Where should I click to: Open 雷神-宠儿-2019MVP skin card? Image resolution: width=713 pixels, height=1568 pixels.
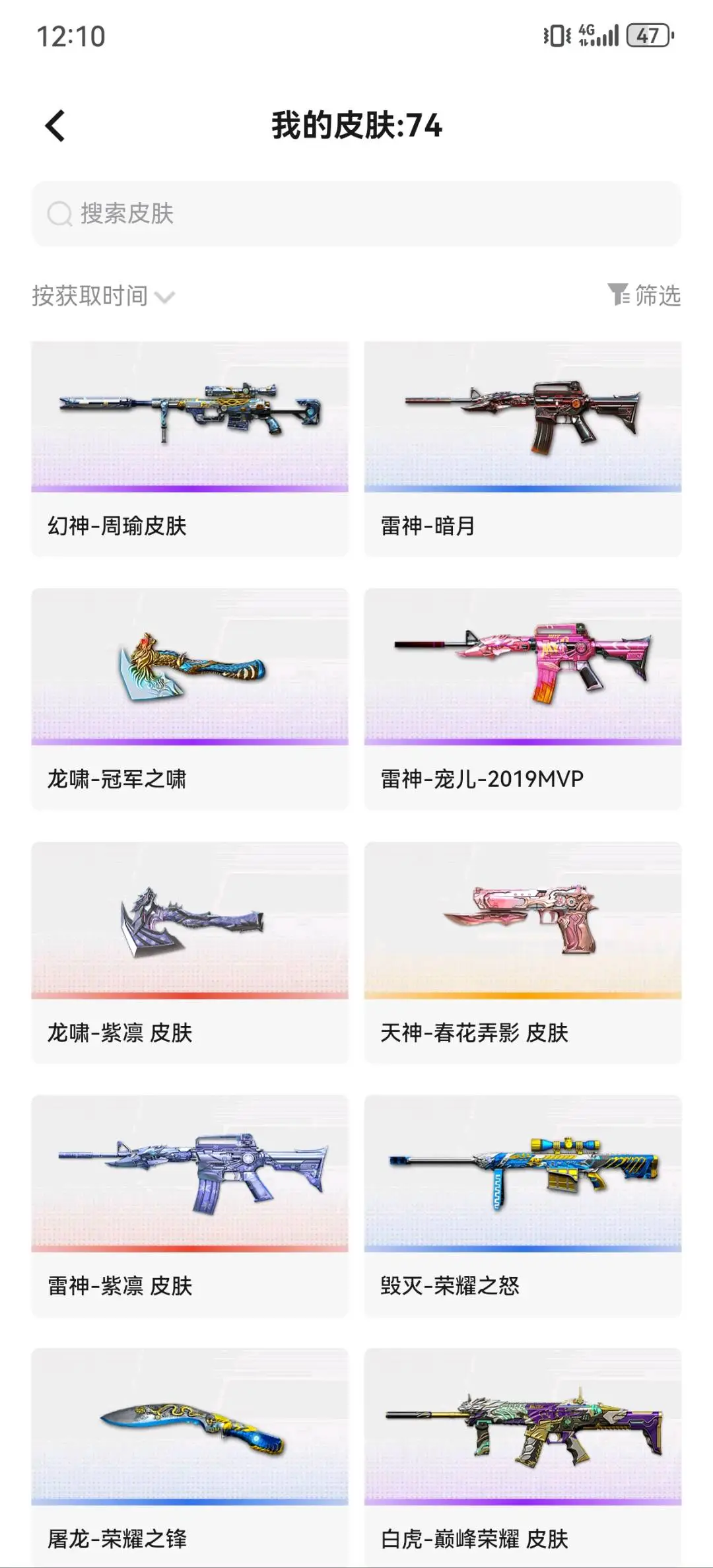click(x=523, y=699)
